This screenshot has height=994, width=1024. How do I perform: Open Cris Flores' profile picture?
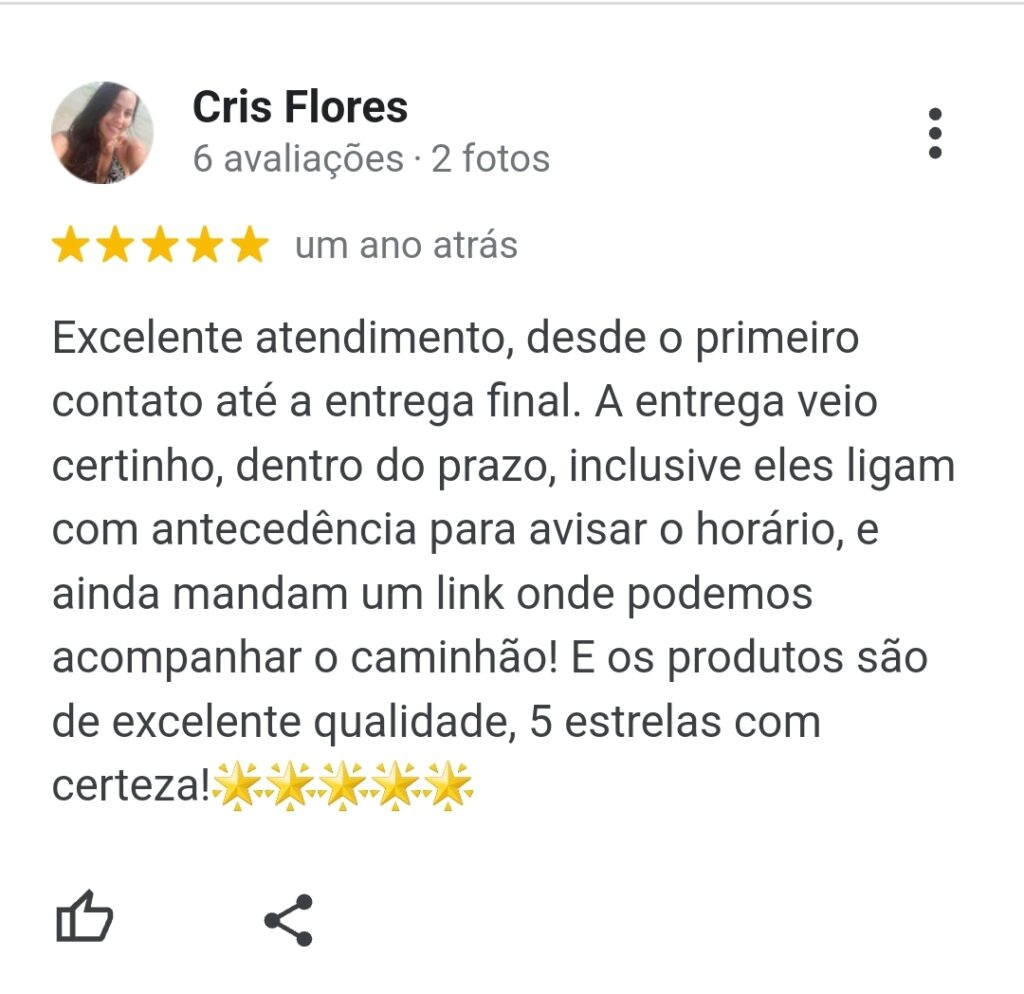tap(102, 133)
